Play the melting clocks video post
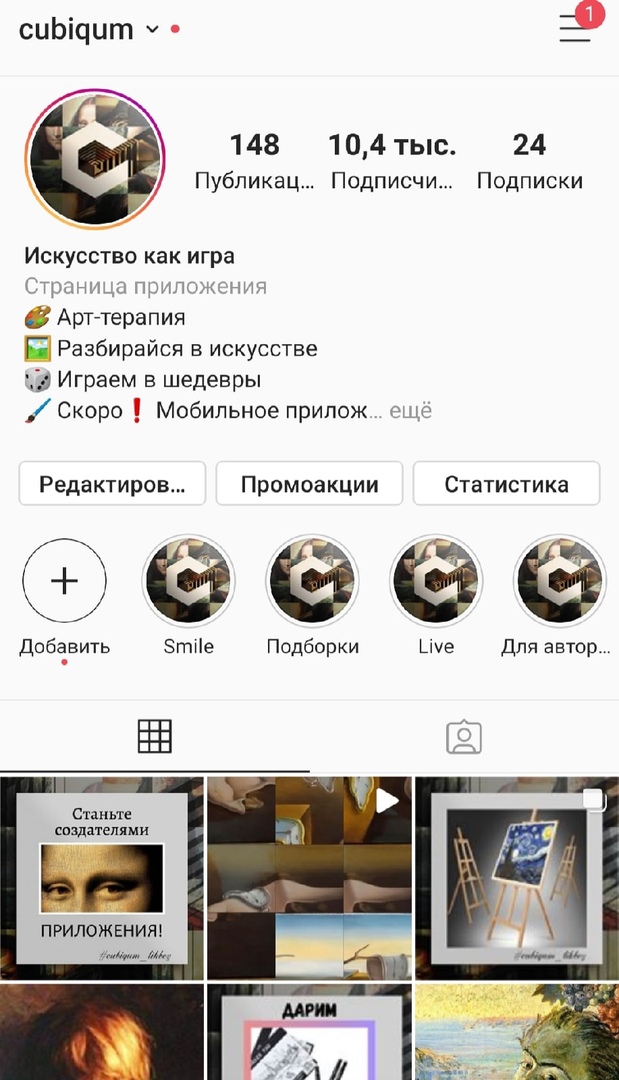 (x=309, y=878)
